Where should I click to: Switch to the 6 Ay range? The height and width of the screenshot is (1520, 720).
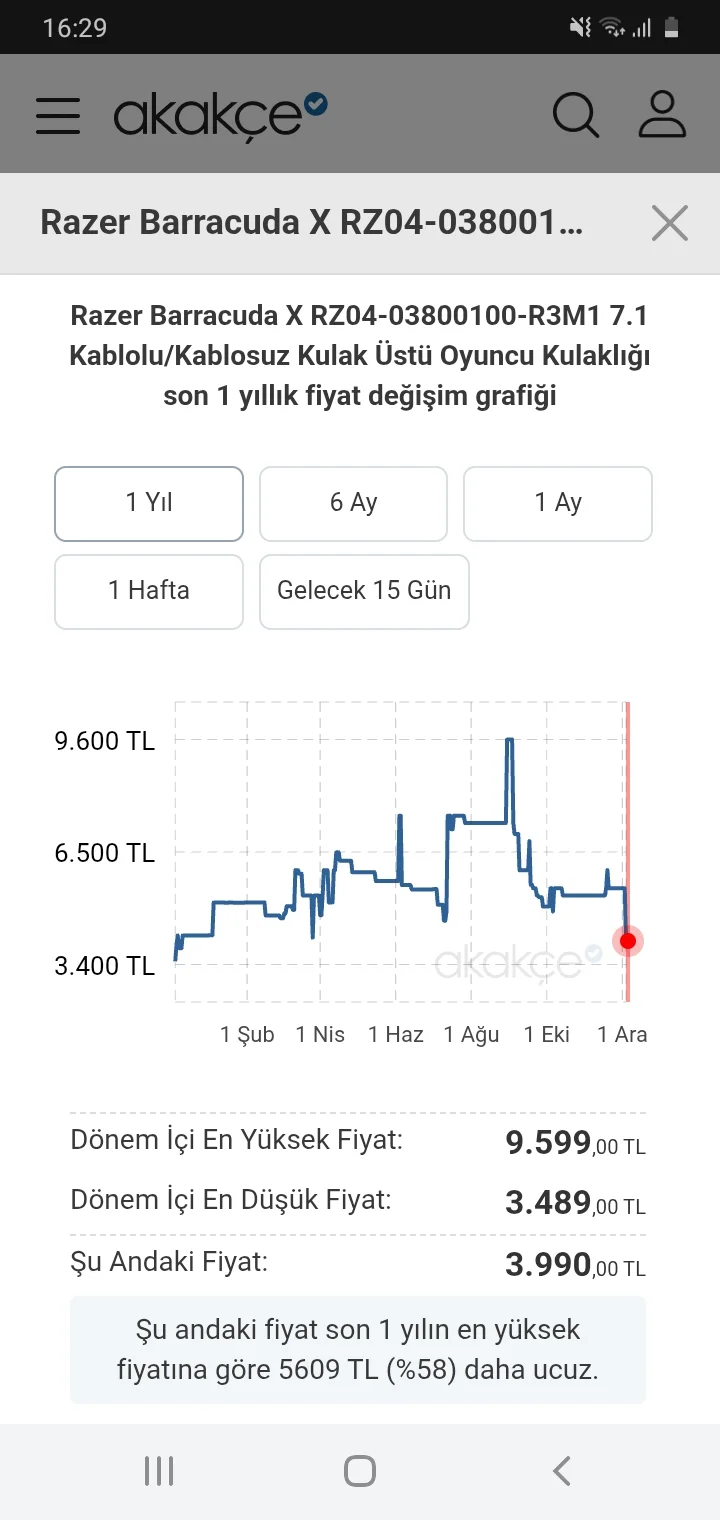[353, 503]
